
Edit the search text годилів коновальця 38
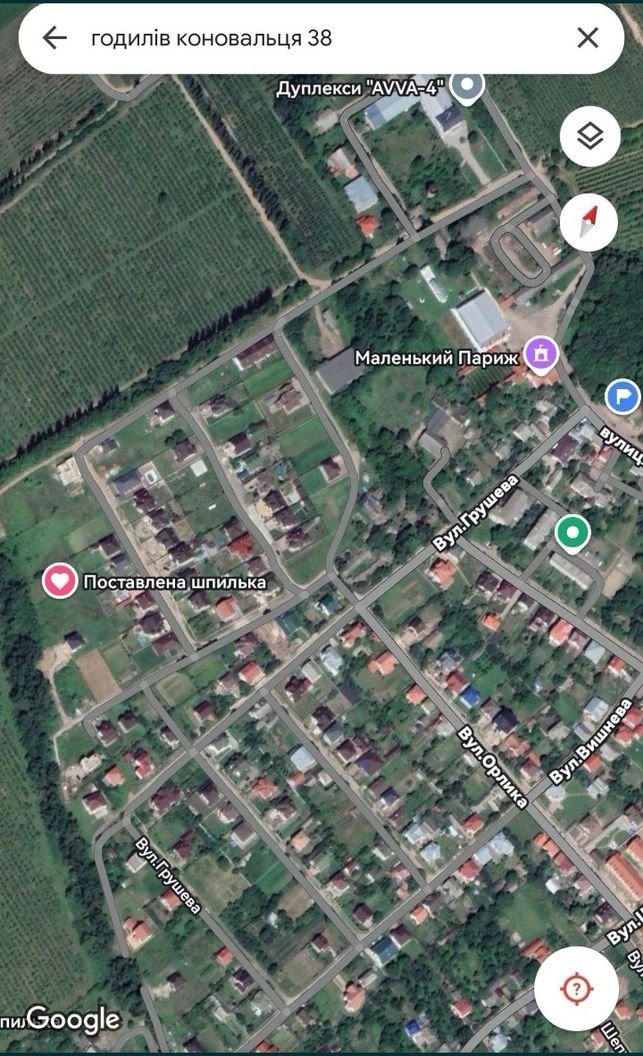click(x=211, y=38)
